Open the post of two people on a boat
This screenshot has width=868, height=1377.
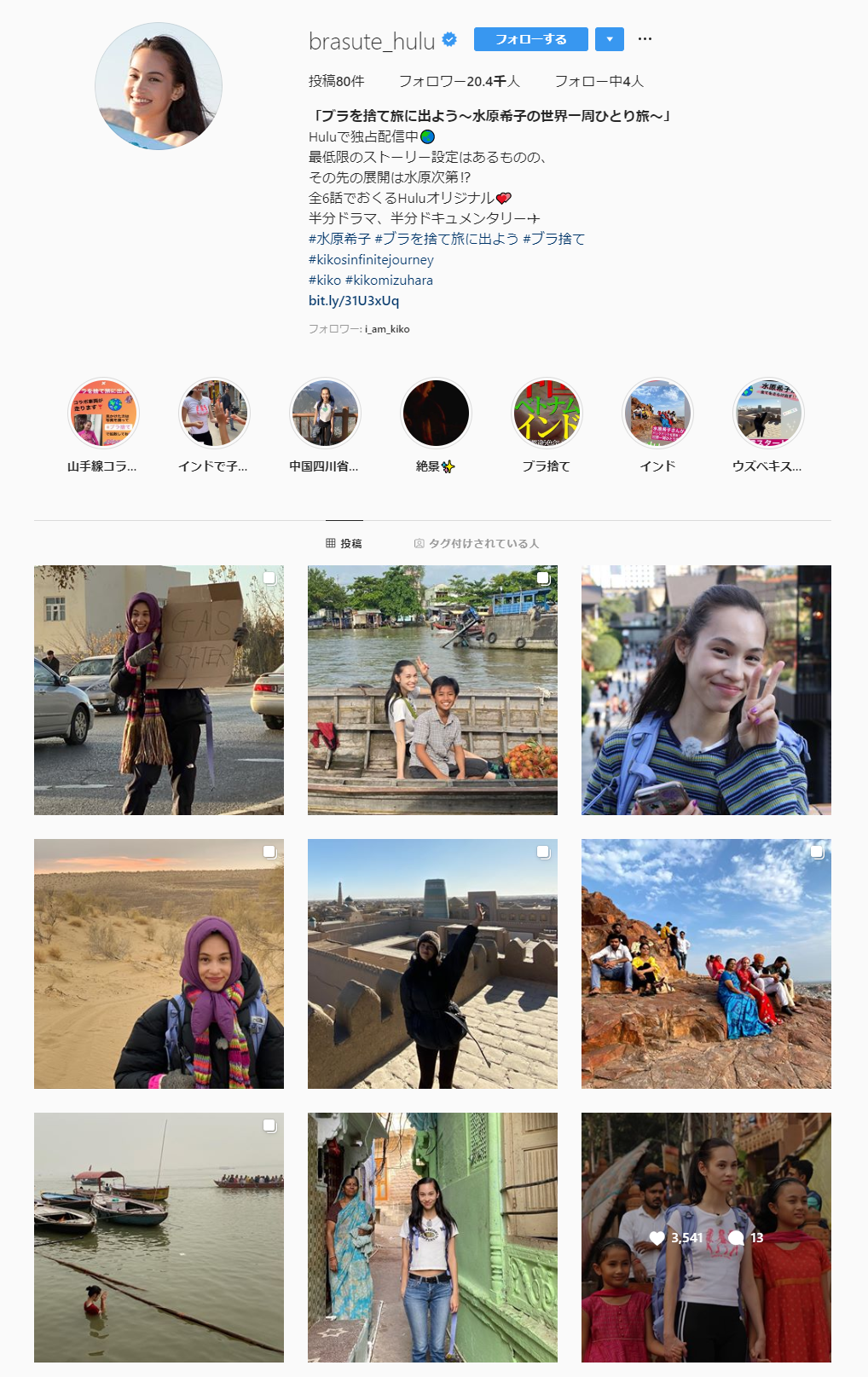432,690
